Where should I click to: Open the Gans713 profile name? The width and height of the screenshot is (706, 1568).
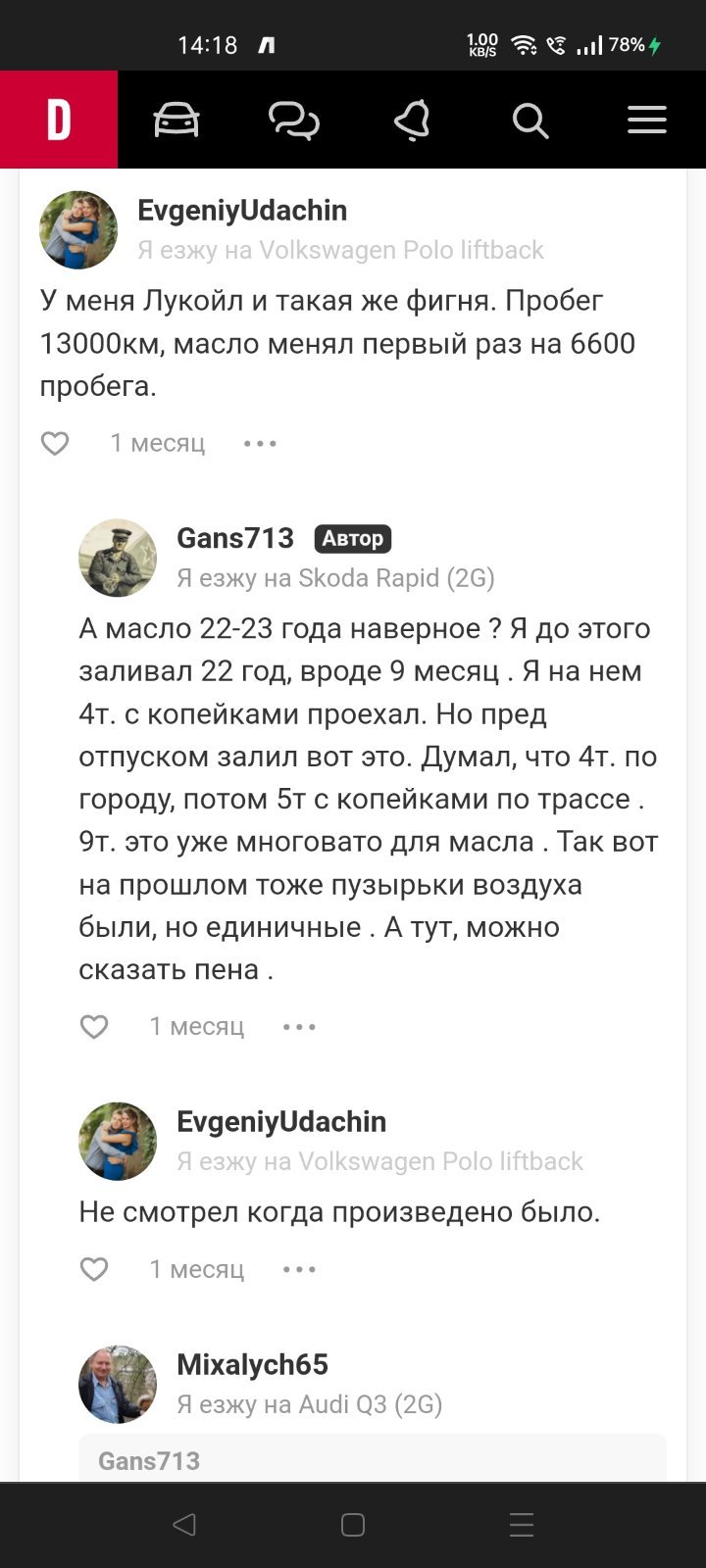235,538
